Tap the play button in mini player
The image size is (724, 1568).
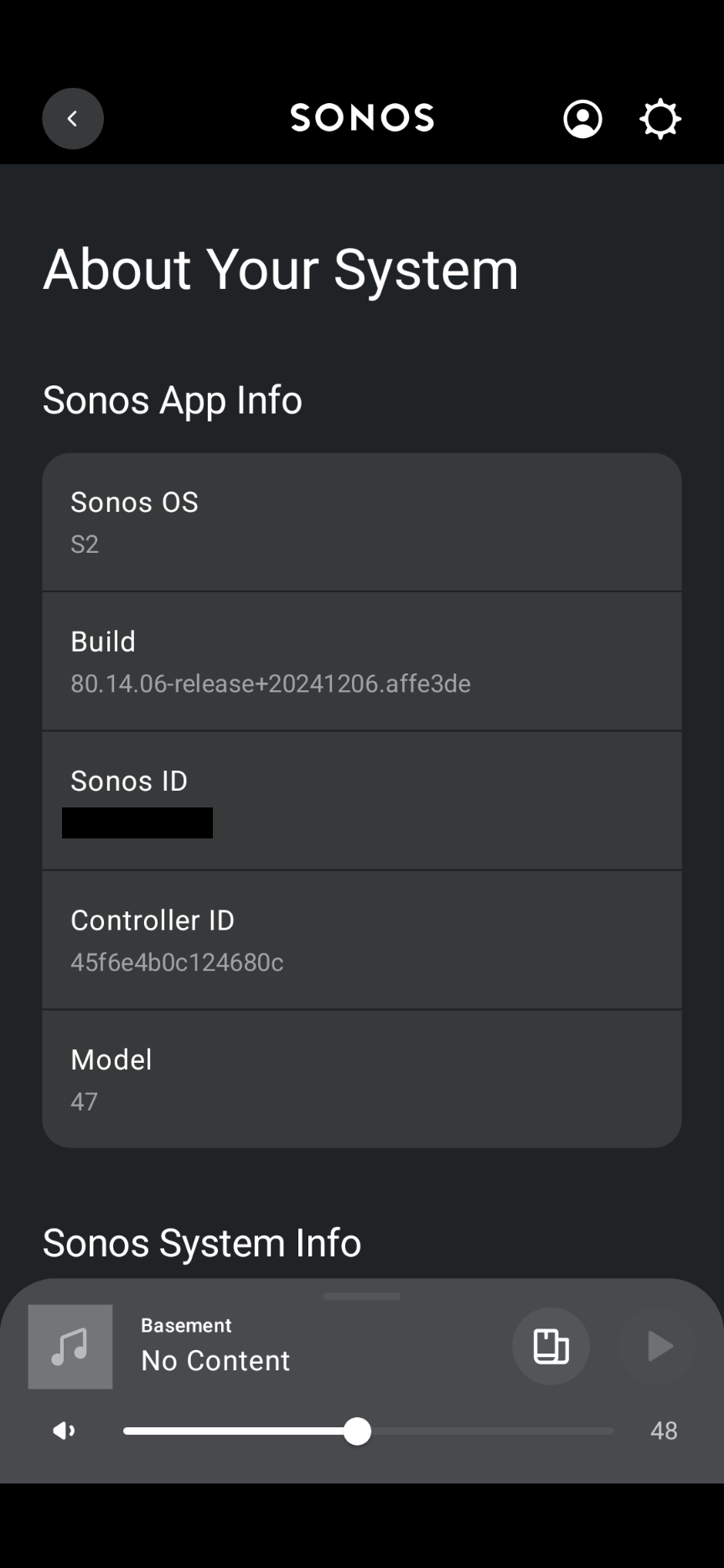(658, 1346)
